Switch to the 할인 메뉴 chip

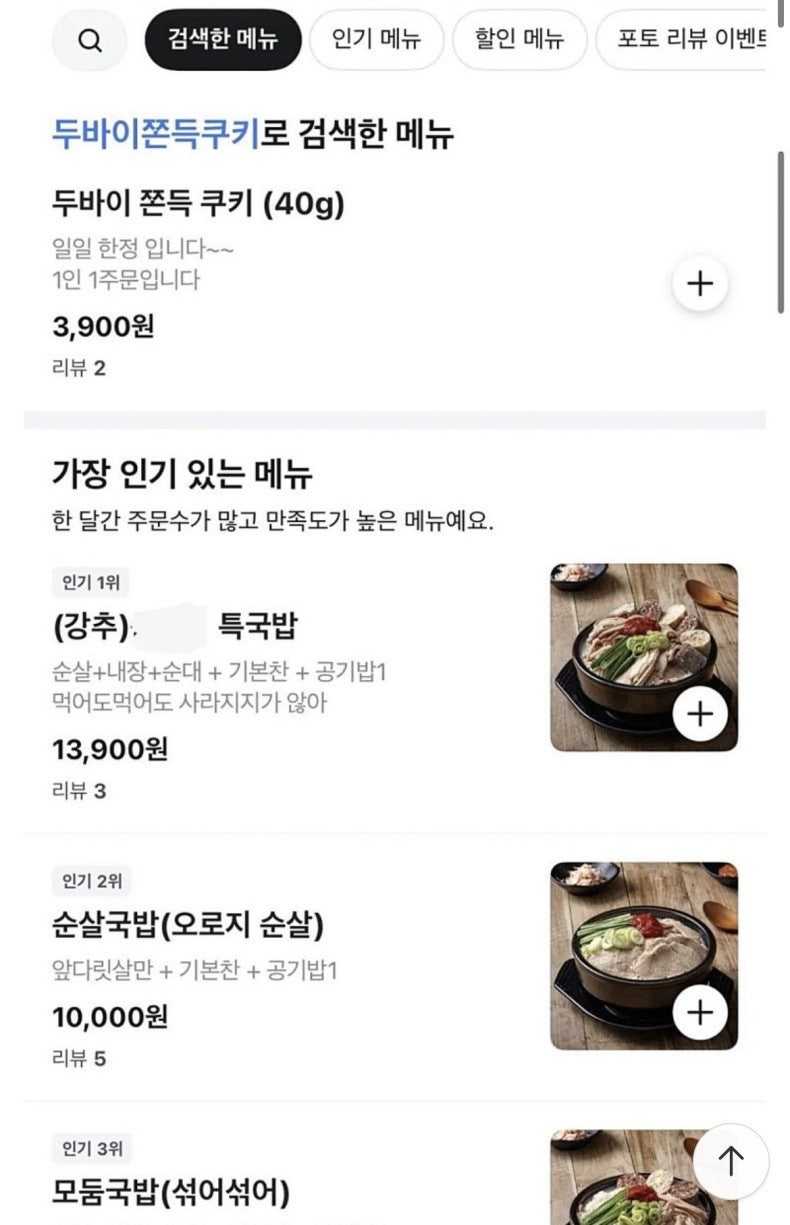point(519,40)
